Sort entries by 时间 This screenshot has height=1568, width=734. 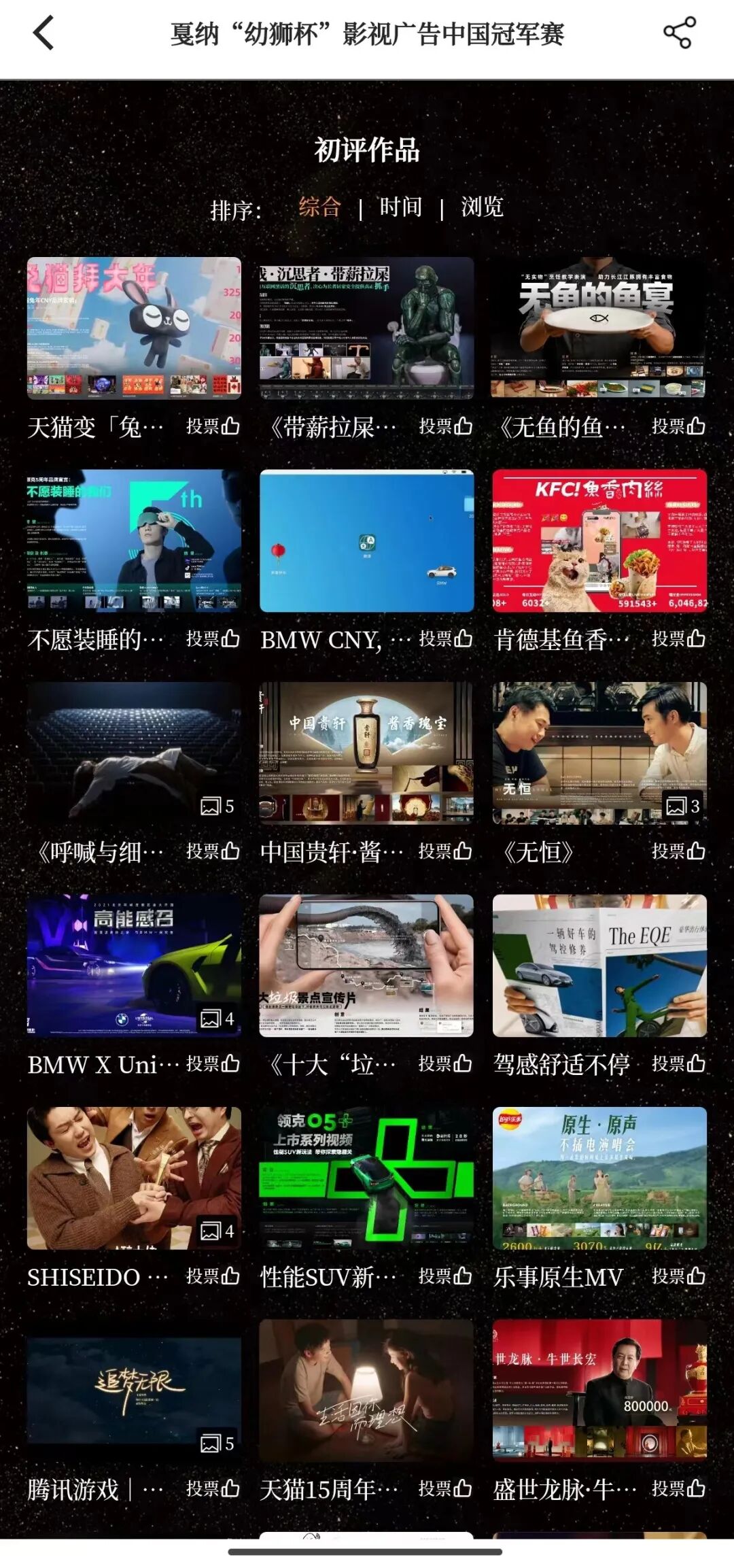tap(401, 207)
